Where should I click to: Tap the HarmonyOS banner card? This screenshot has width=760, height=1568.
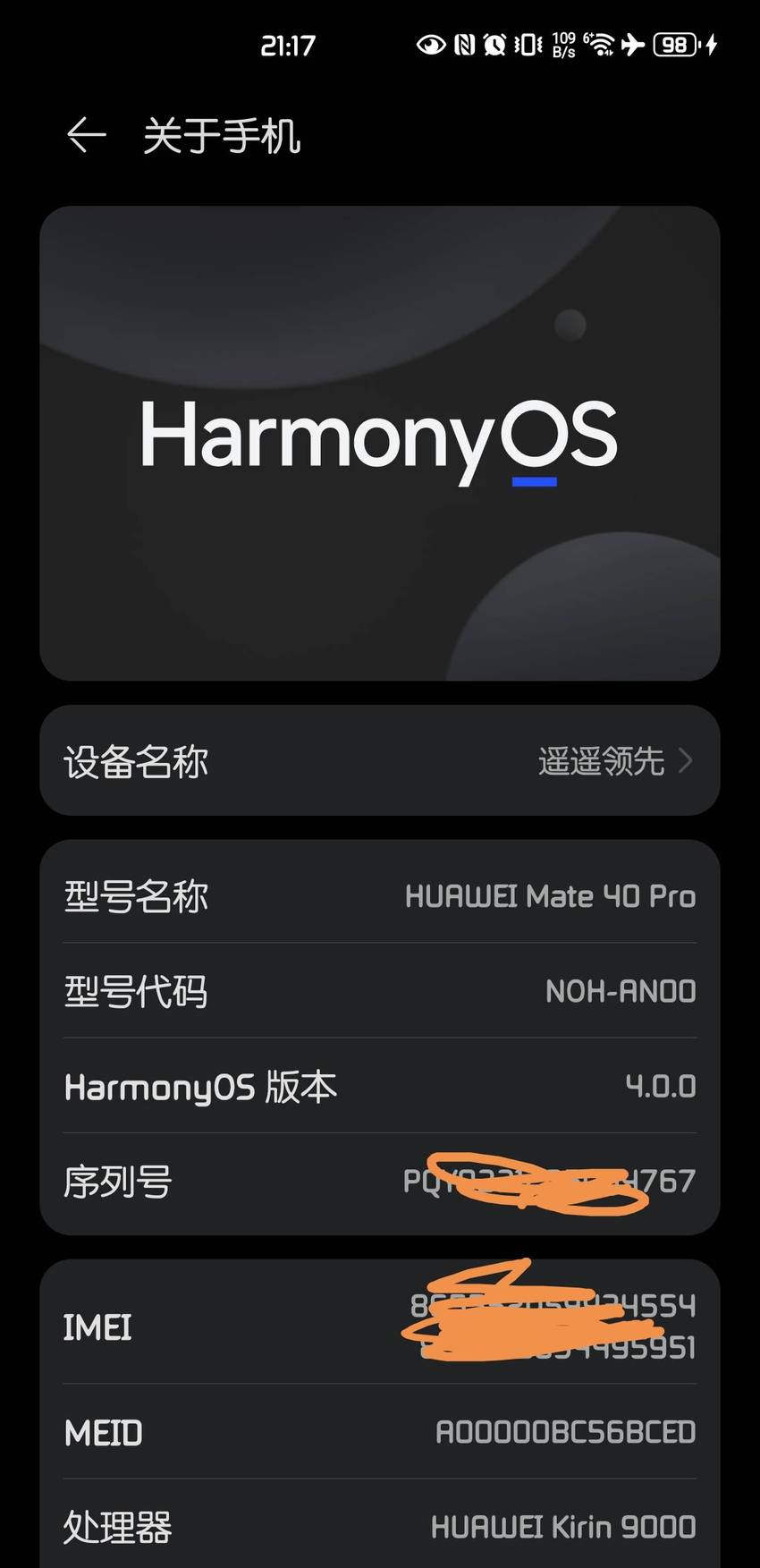(x=380, y=443)
